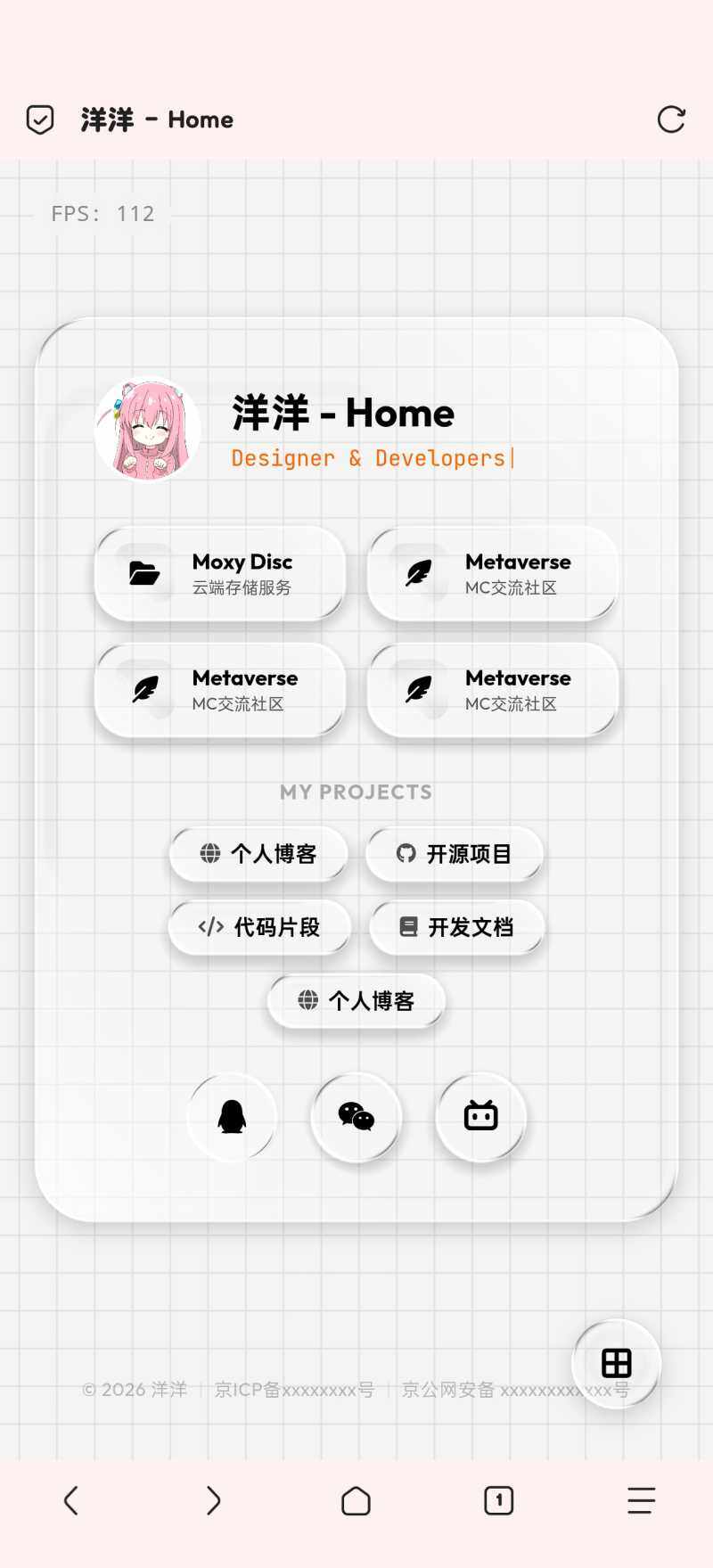The image size is (713, 1568).
Task: Open the 京ICP备 footer link
Action: (294, 1390)
